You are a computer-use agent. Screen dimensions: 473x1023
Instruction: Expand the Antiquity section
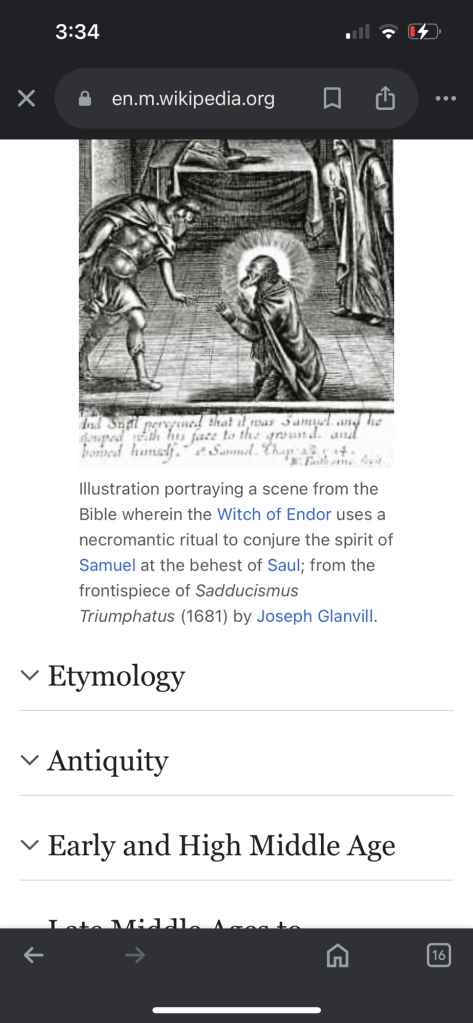pyautogui.click(x=236, y=761)
